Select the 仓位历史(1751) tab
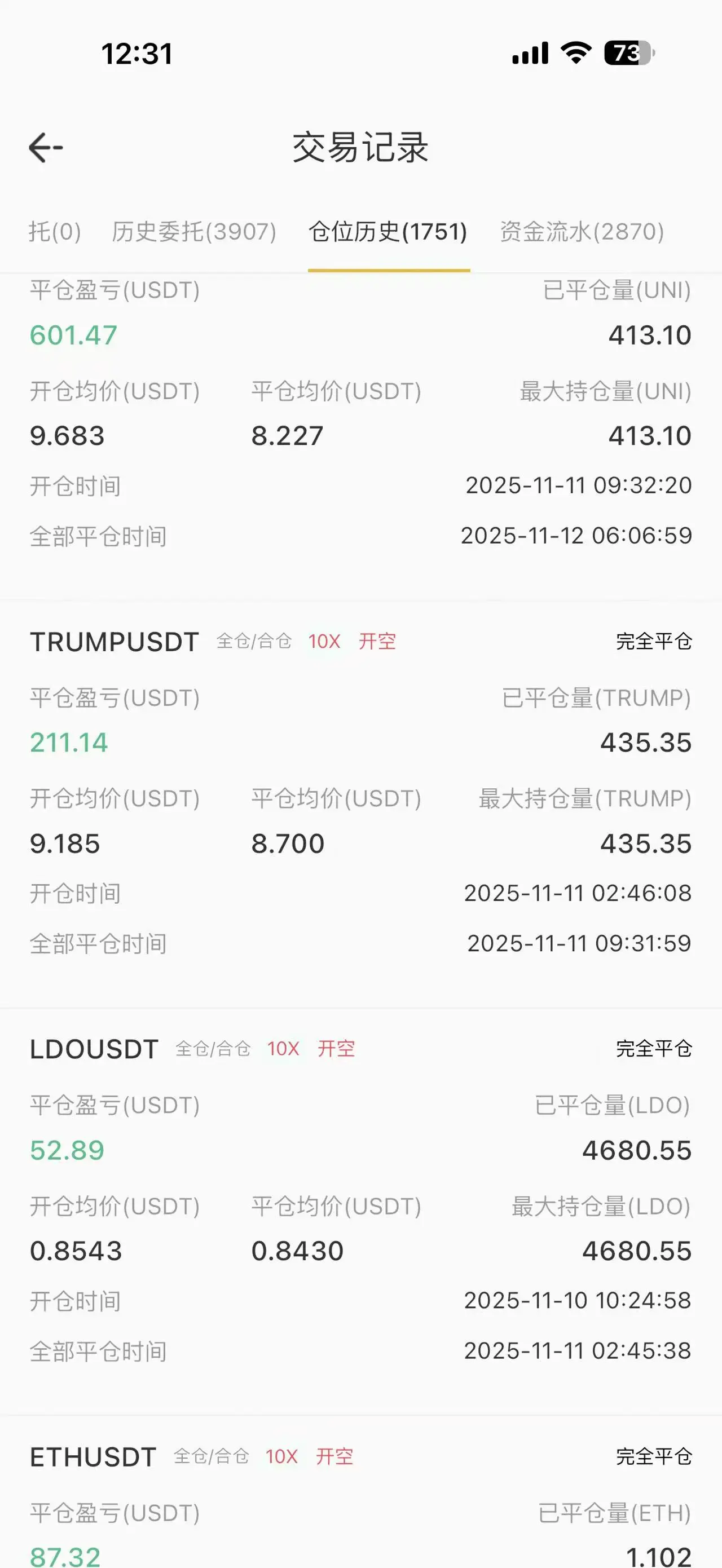Screen dimensions: 722x1568 tap(388, 232)
